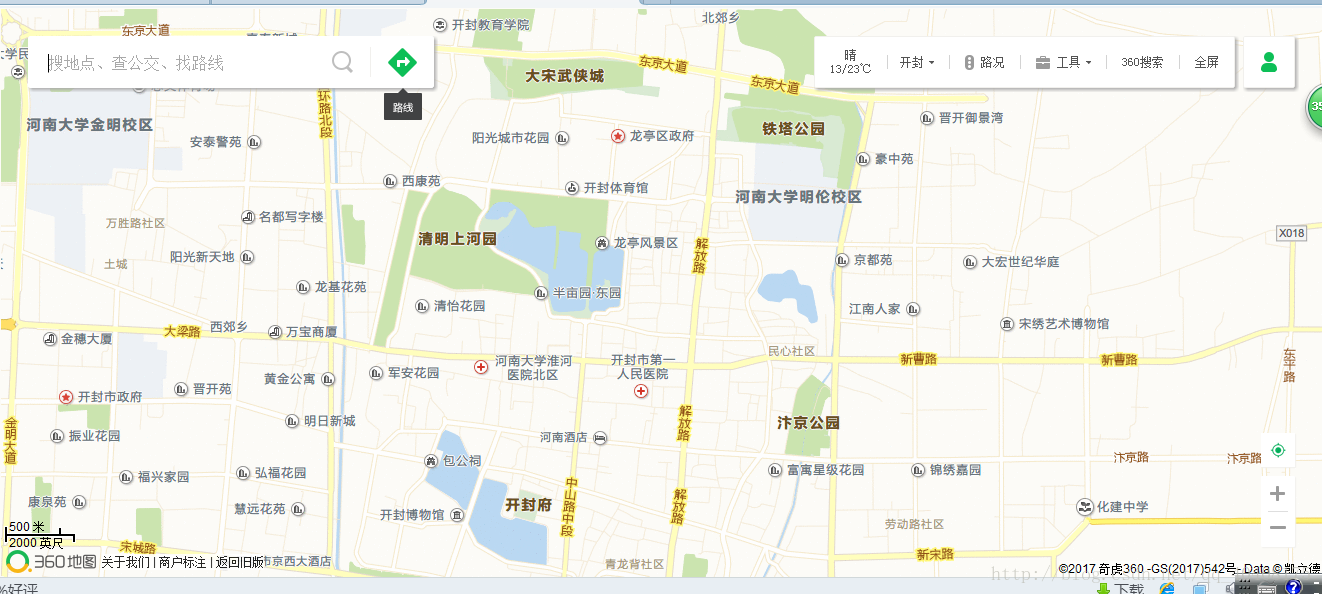Toggle 路况 traffic layer

click(984, 62)
